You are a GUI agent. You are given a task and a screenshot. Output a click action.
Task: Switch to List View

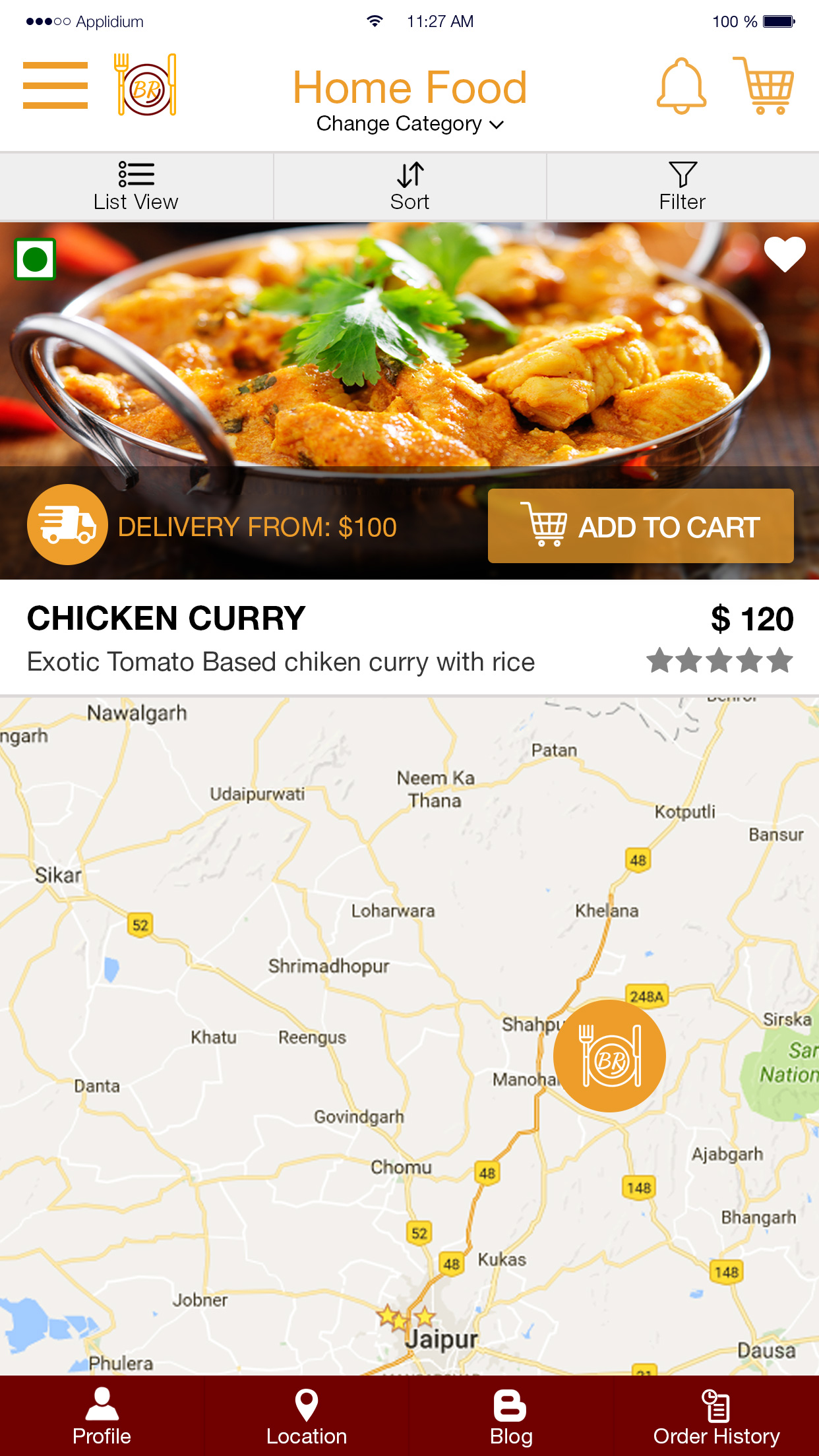pos(136,187)
